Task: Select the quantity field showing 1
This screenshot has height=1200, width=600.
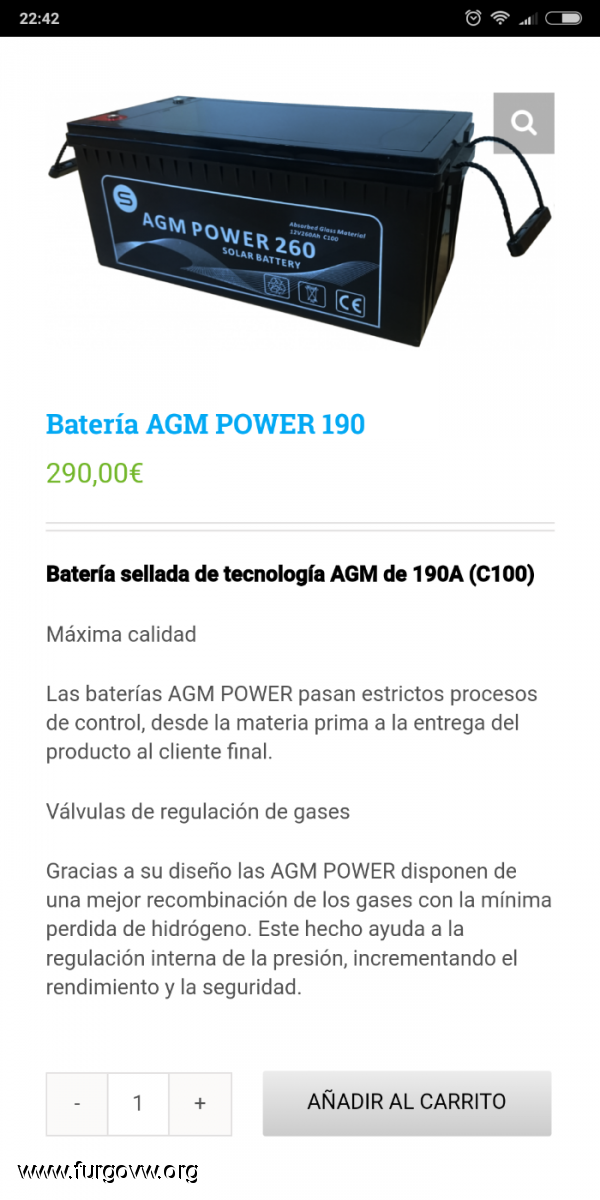Action: (138, 1104)
